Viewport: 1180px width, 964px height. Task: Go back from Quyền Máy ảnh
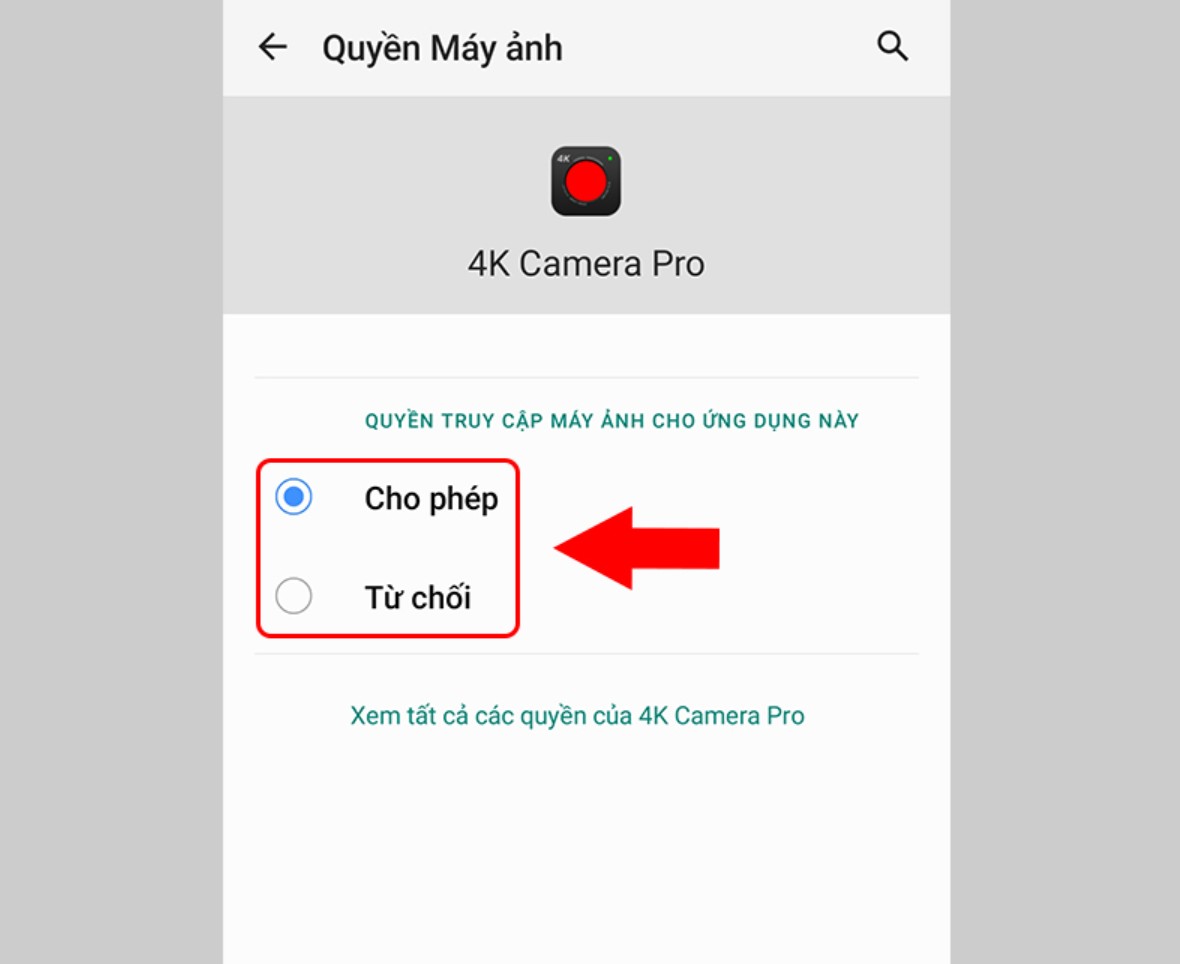(272, 47)
